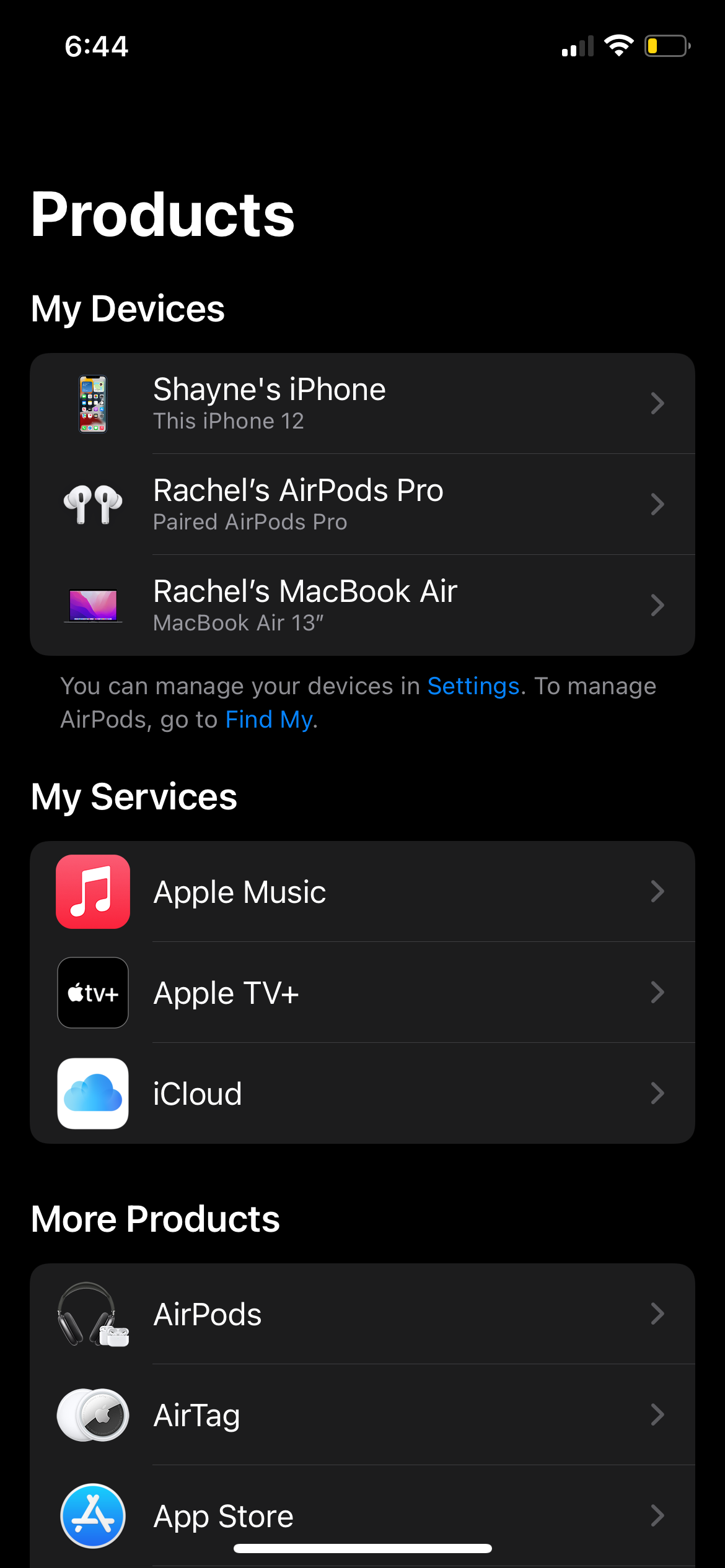Tap the App Store icon
725x1568 pixels.
[92, 1515]
